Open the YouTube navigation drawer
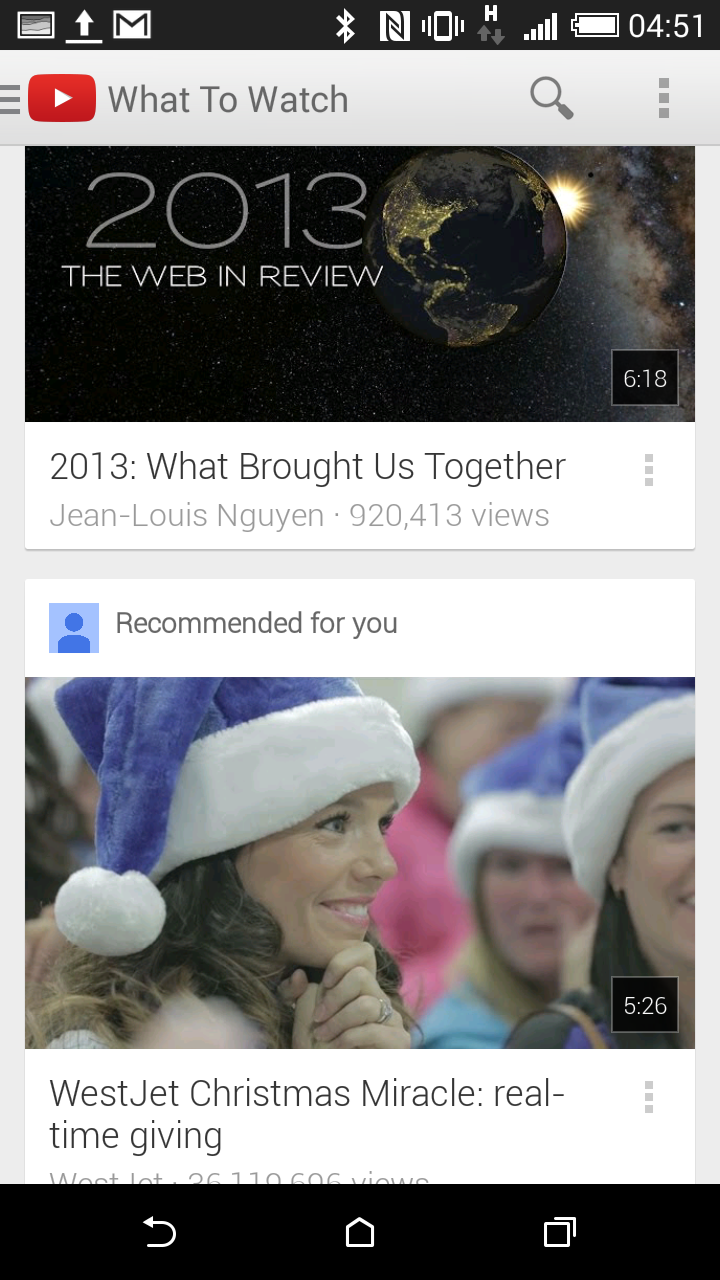The height and width of the screenshot is (1280, 720). [48, 99]
